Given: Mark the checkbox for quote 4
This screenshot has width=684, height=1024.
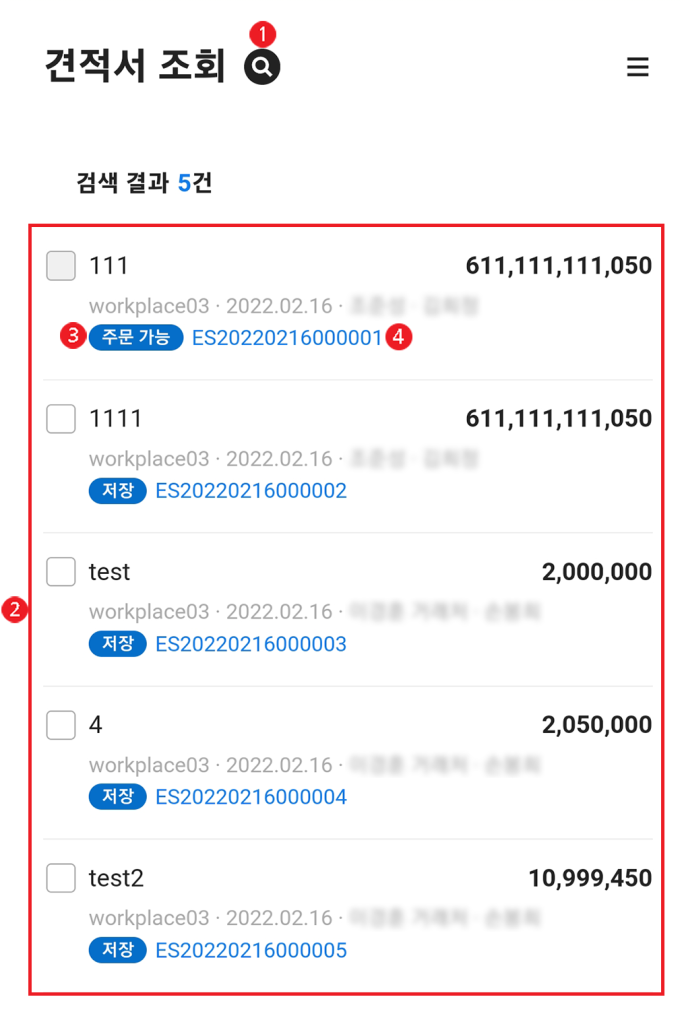Looking at the screenshot, I should click(x=62, y=725).
